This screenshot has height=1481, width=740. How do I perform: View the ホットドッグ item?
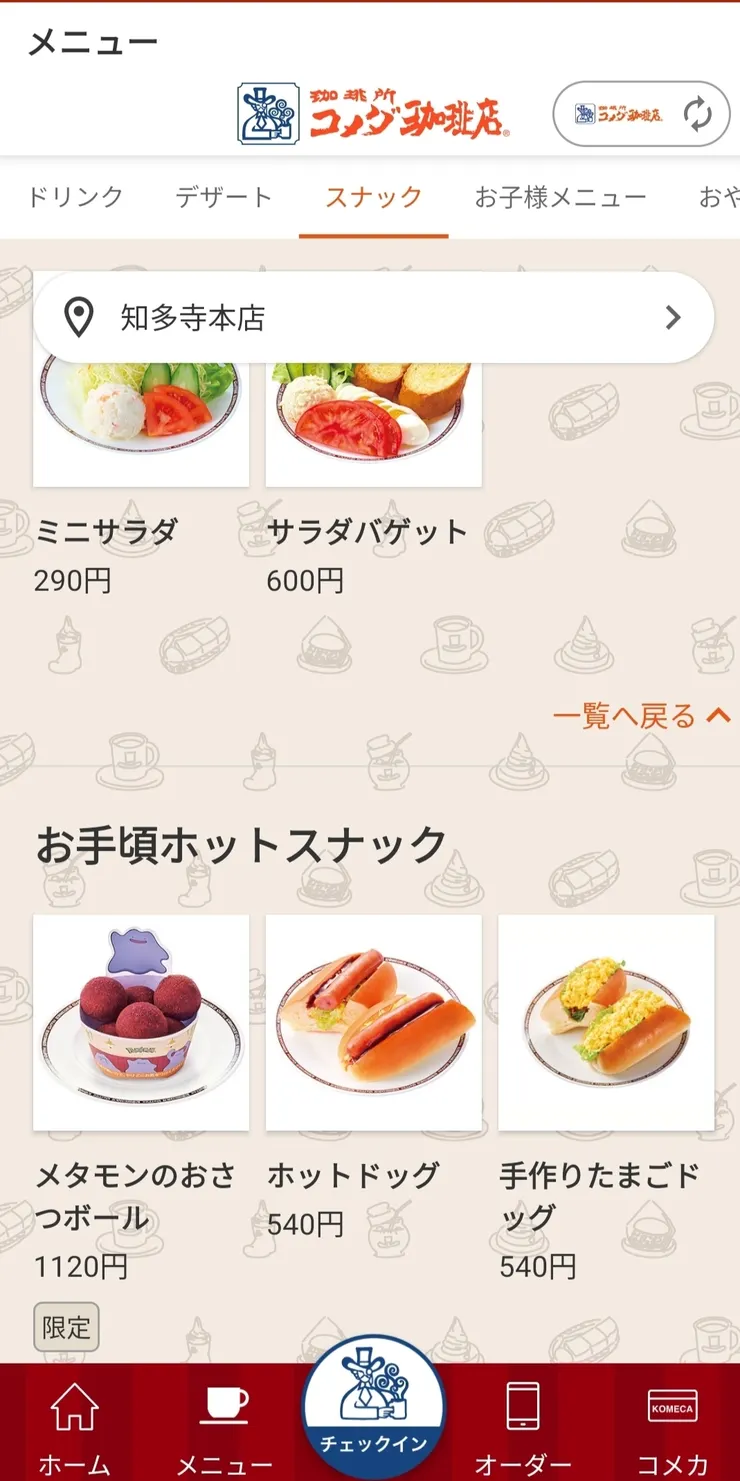tap(373, 1022)
